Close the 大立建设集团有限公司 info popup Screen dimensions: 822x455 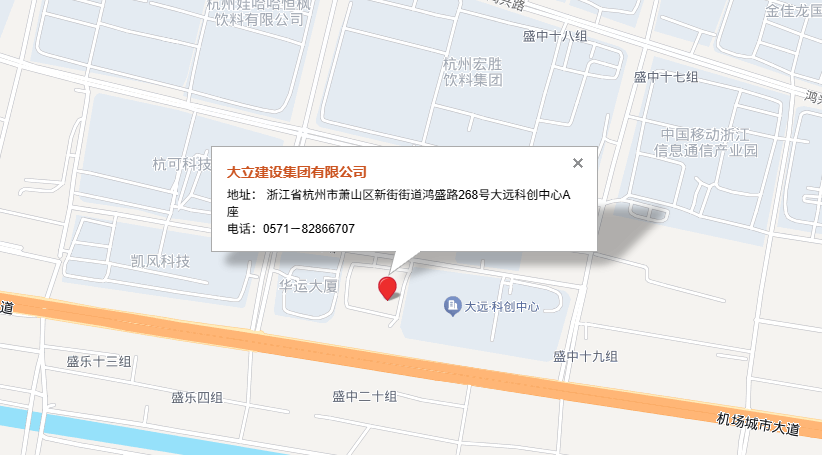pyautogui.click(x=577, y=163)
